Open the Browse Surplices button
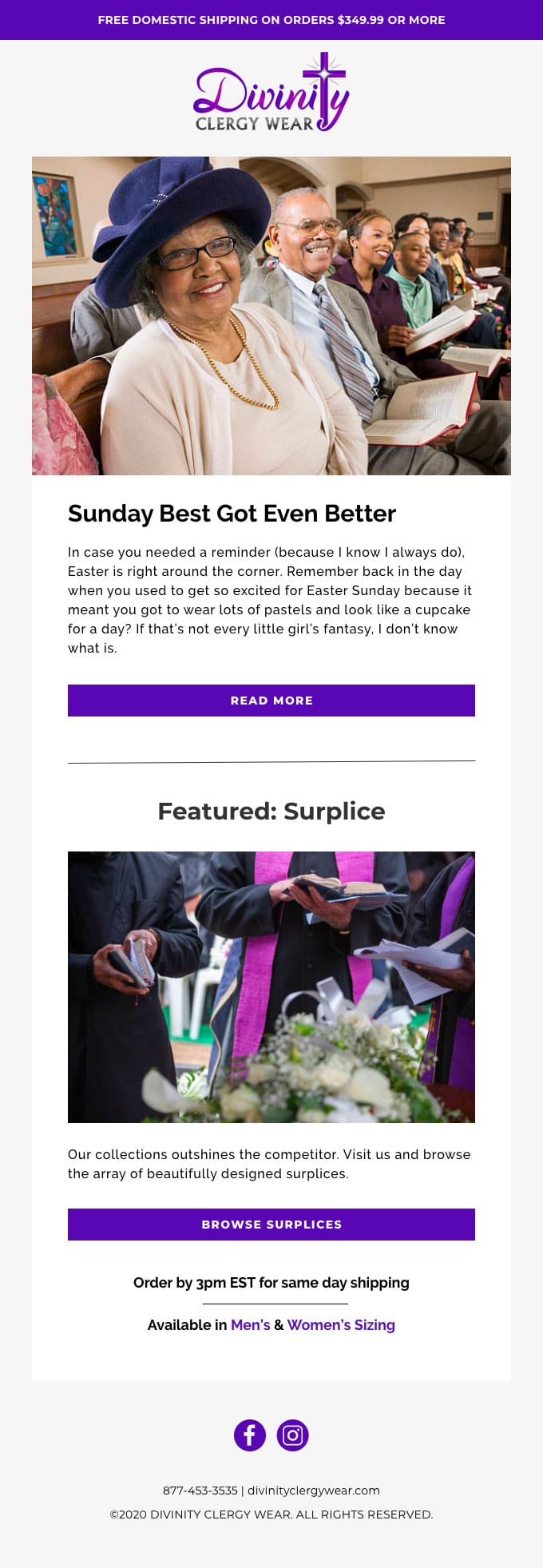The height and width of the screenshot is (1568, 543). tap(271, 1225)
